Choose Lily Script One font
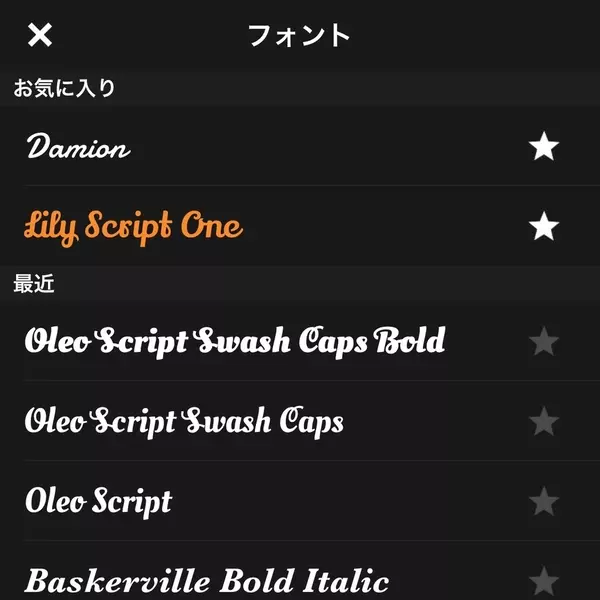This screenshot has width=600, height=600. [133, 226]
